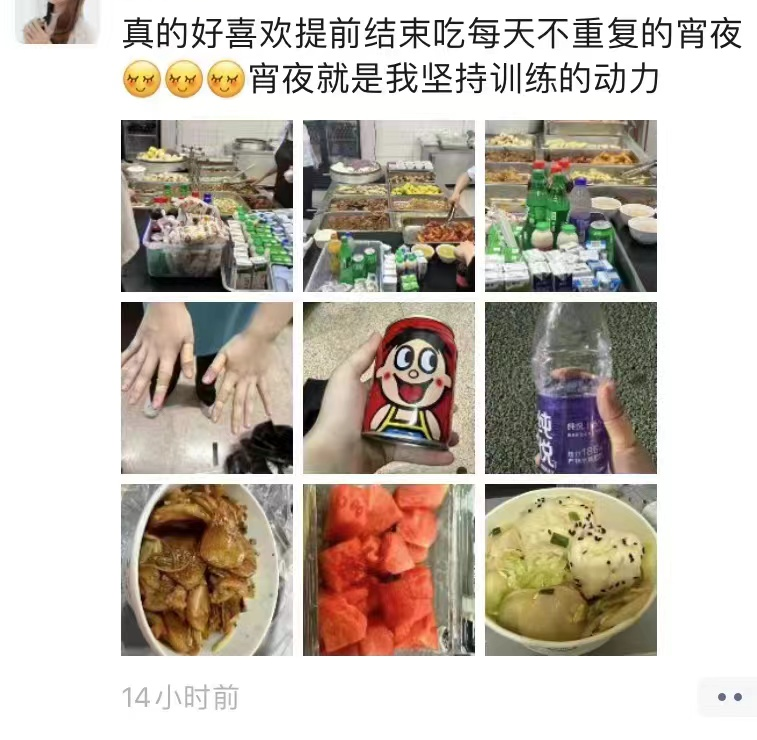View purple water bottle photo
757x740 pixels.
pos(571,388)
